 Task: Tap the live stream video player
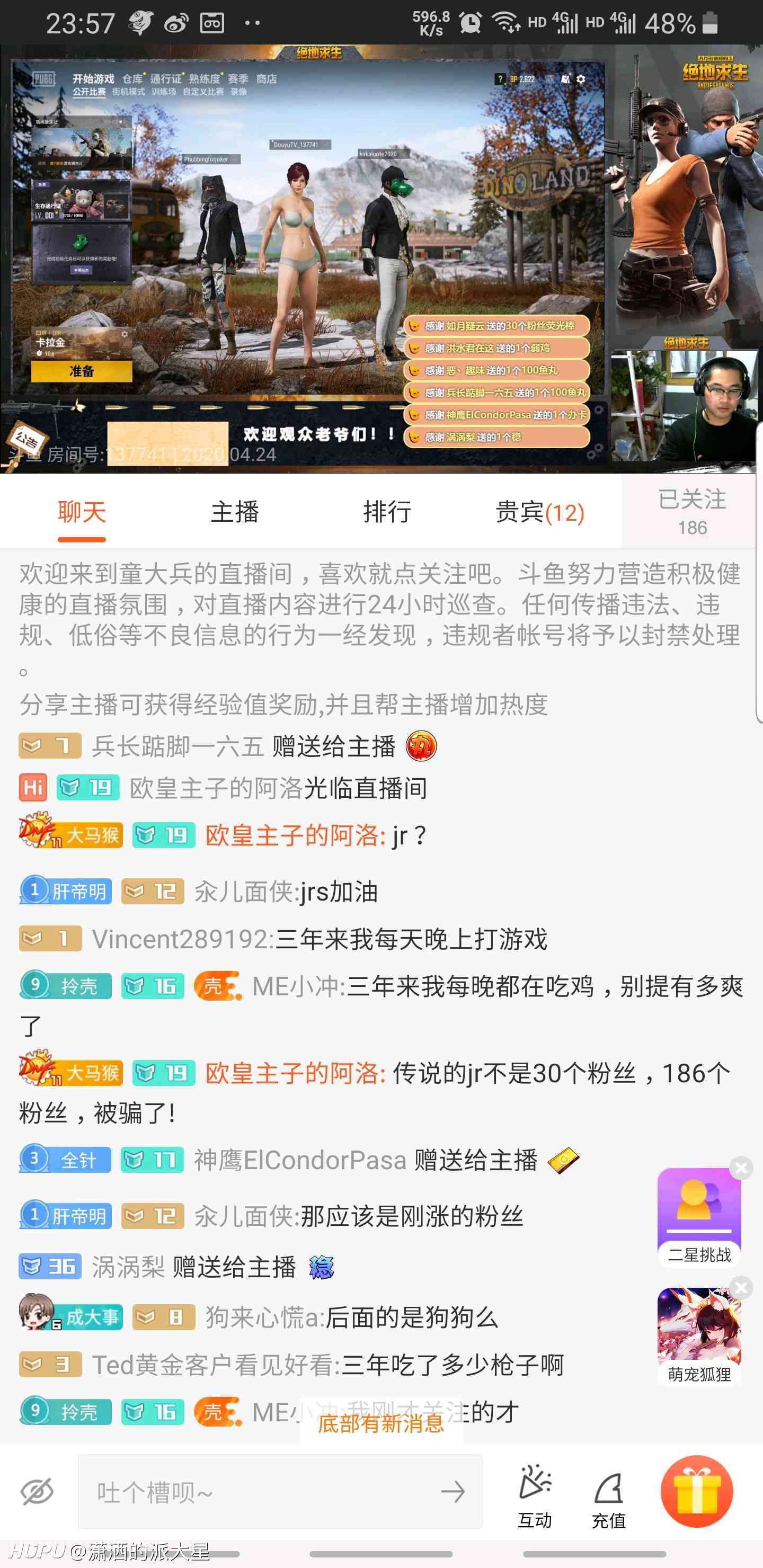tap(381, 259)
